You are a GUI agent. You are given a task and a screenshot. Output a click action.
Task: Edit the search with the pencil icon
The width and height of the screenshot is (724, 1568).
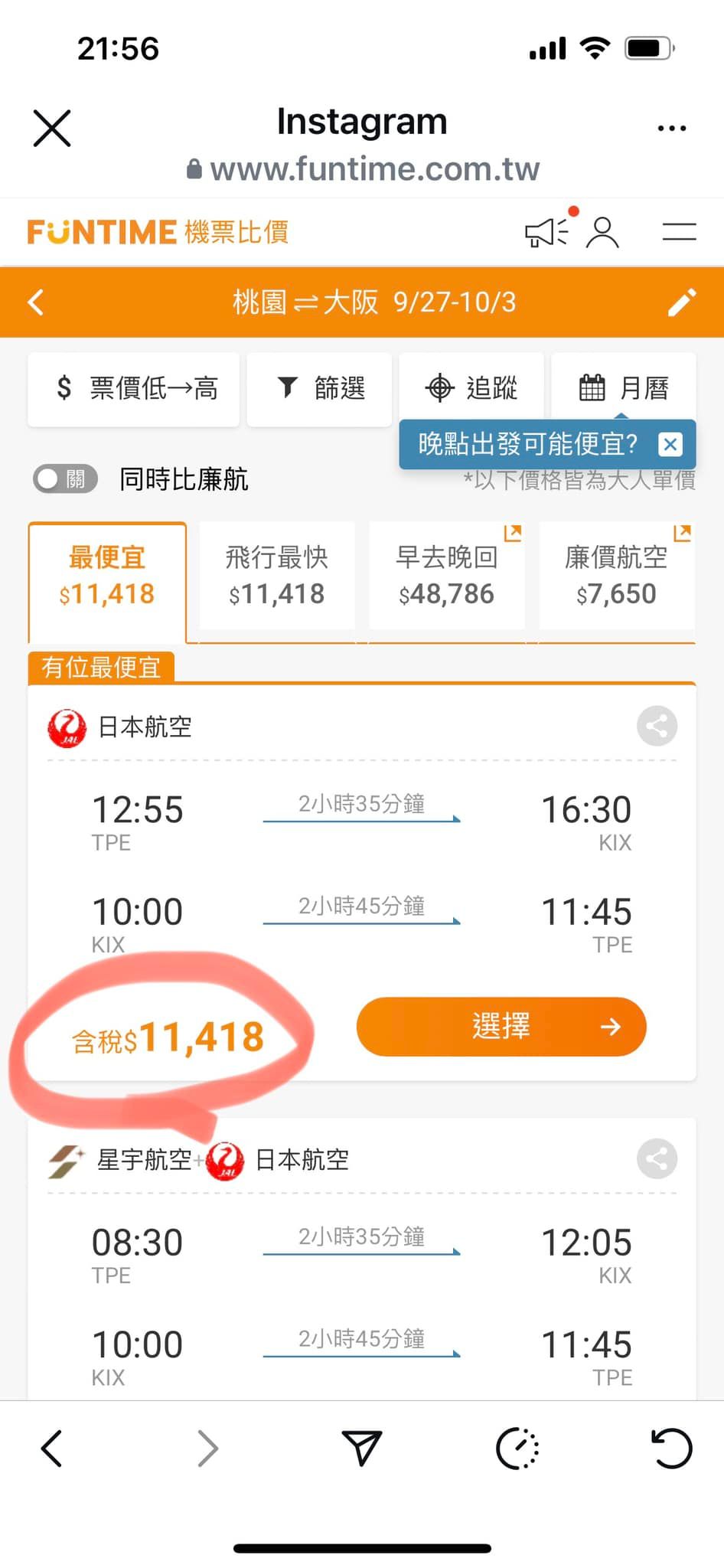(681, 302)
